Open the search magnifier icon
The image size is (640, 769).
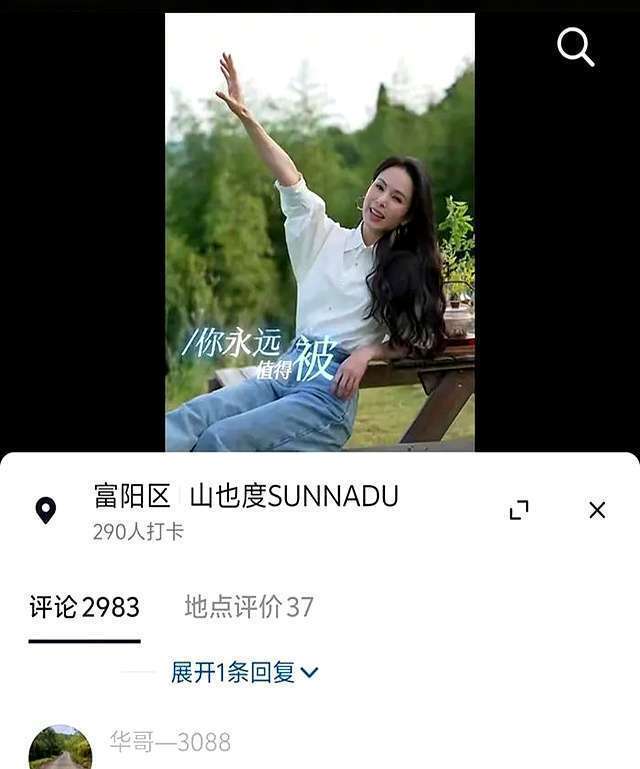tap(576, 46)
